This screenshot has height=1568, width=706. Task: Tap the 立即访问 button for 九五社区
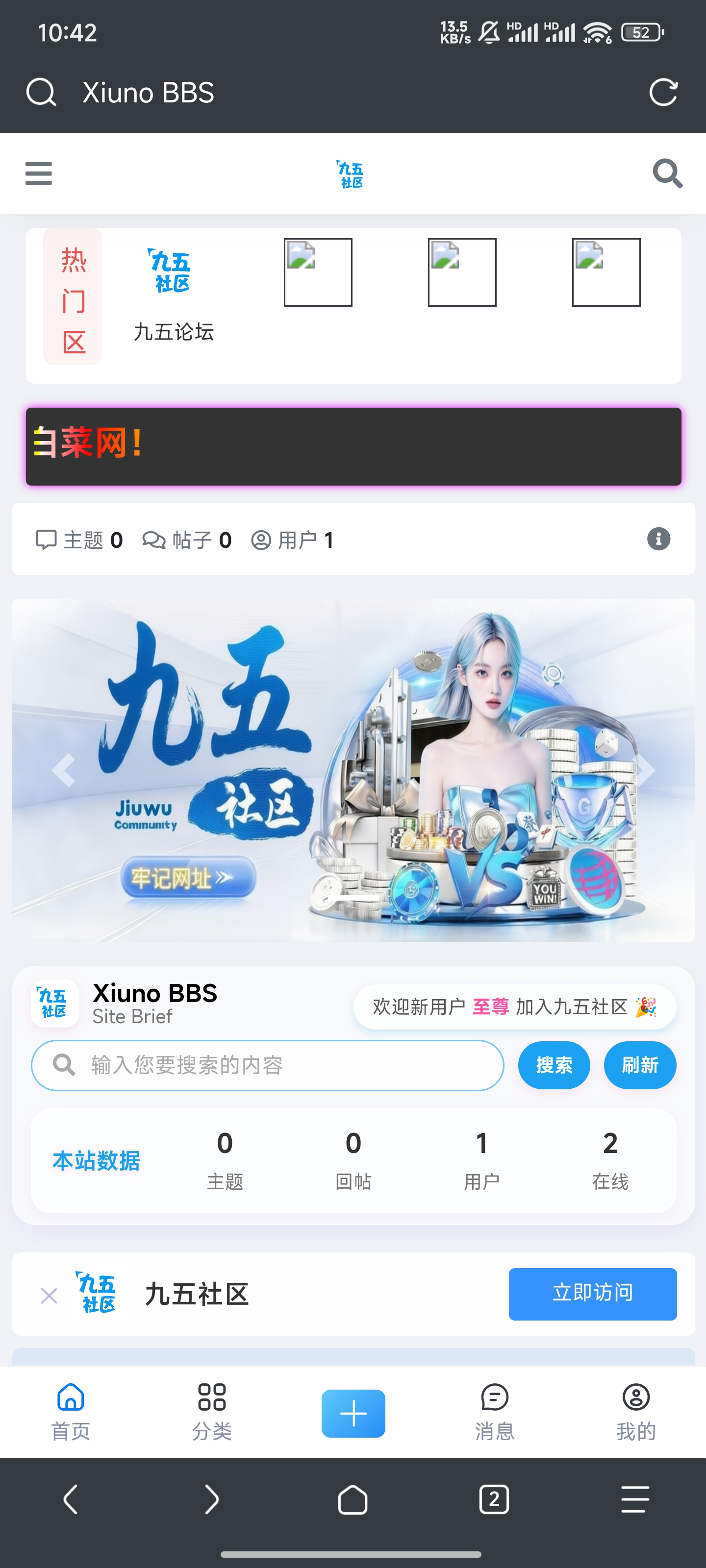coord(592,1294)
